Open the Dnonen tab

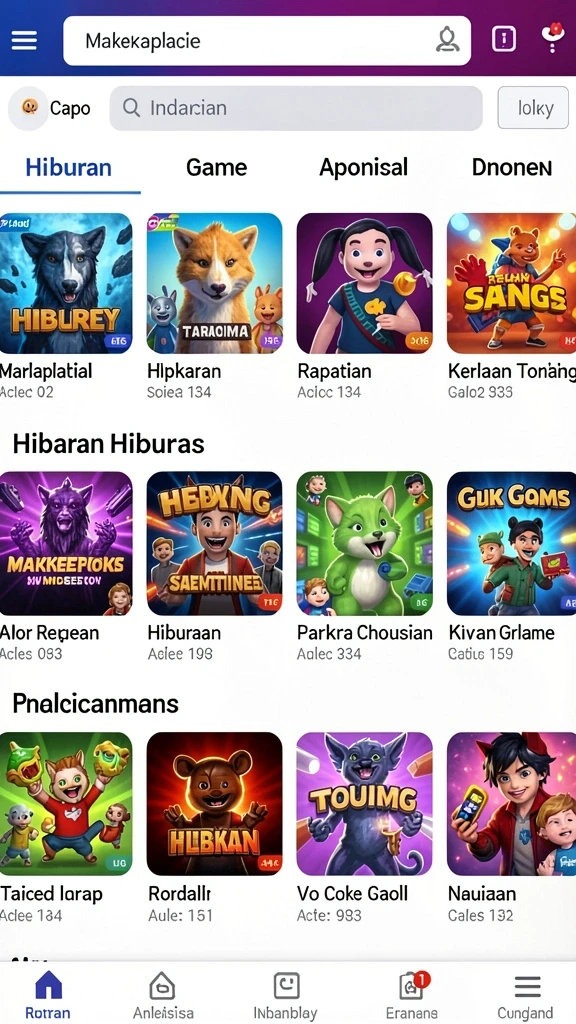tap(511, 167)
